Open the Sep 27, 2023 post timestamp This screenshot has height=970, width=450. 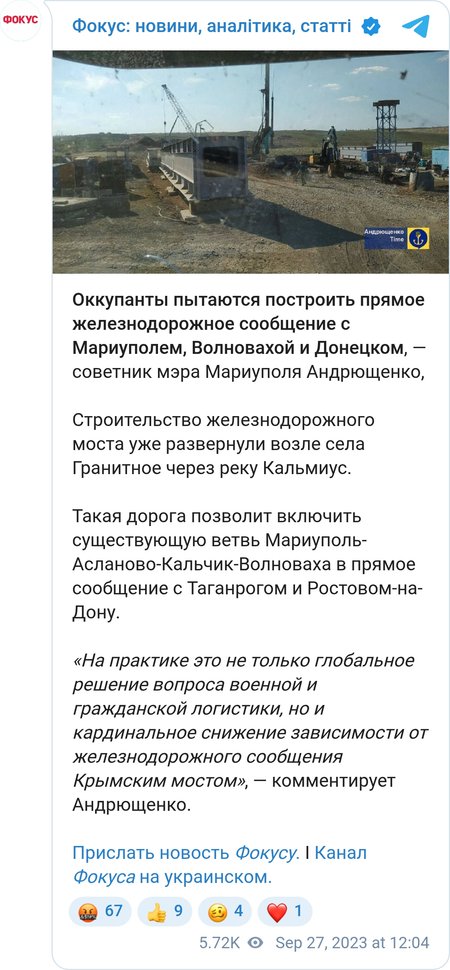[352, 943]
